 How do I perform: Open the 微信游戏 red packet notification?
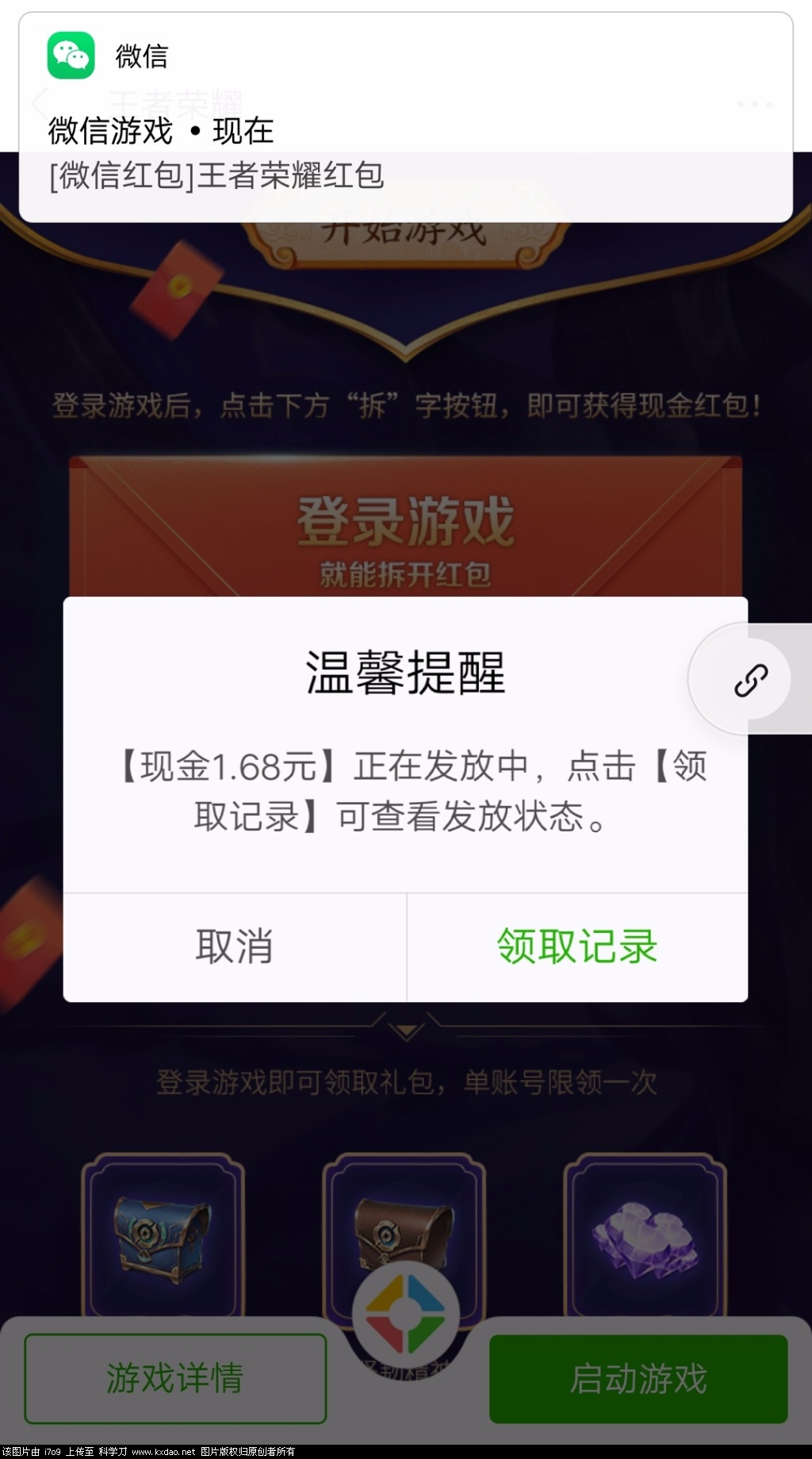pos(405,117)
